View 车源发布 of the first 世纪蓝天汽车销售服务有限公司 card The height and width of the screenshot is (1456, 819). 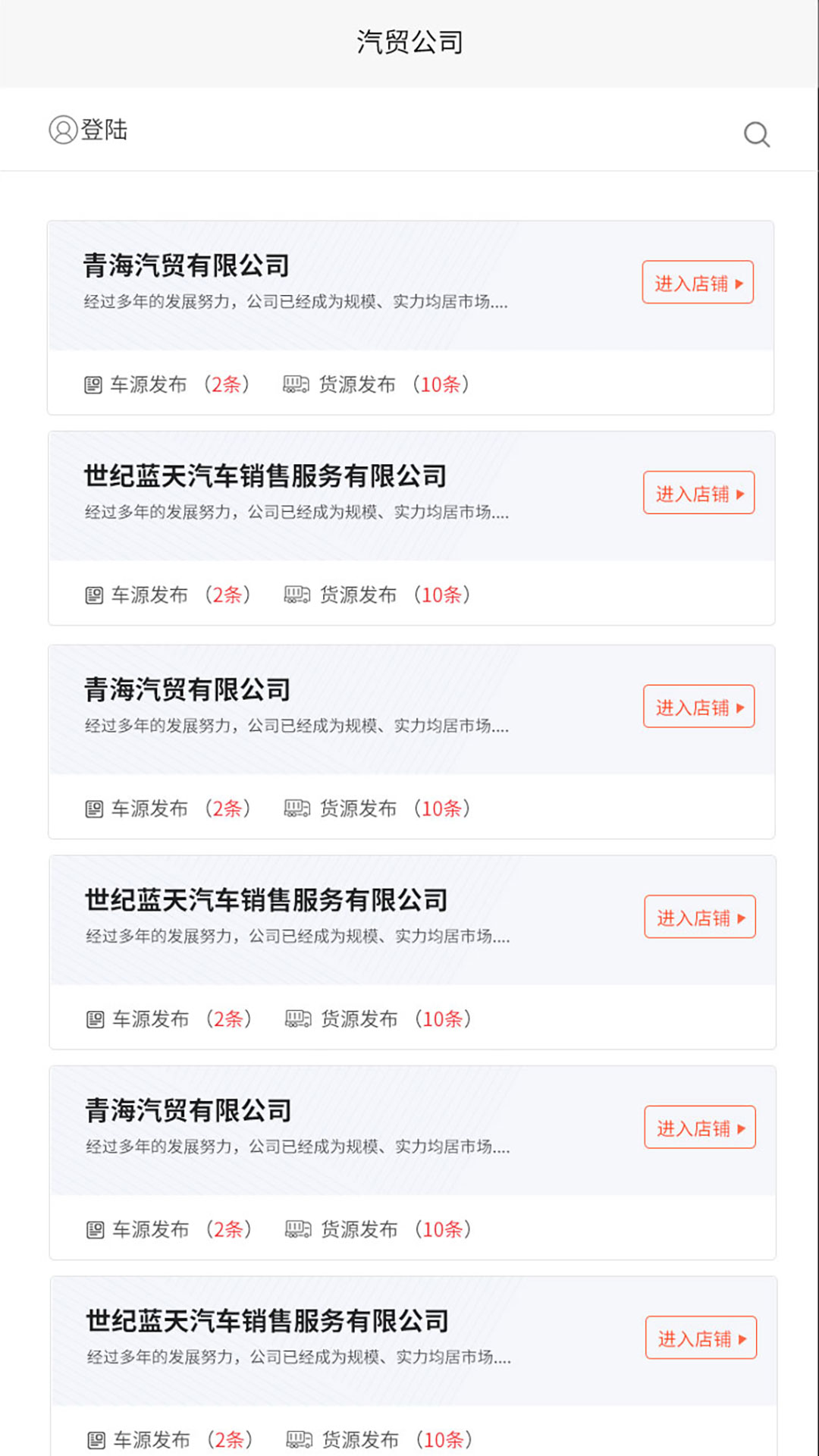[x=168, y=595]
